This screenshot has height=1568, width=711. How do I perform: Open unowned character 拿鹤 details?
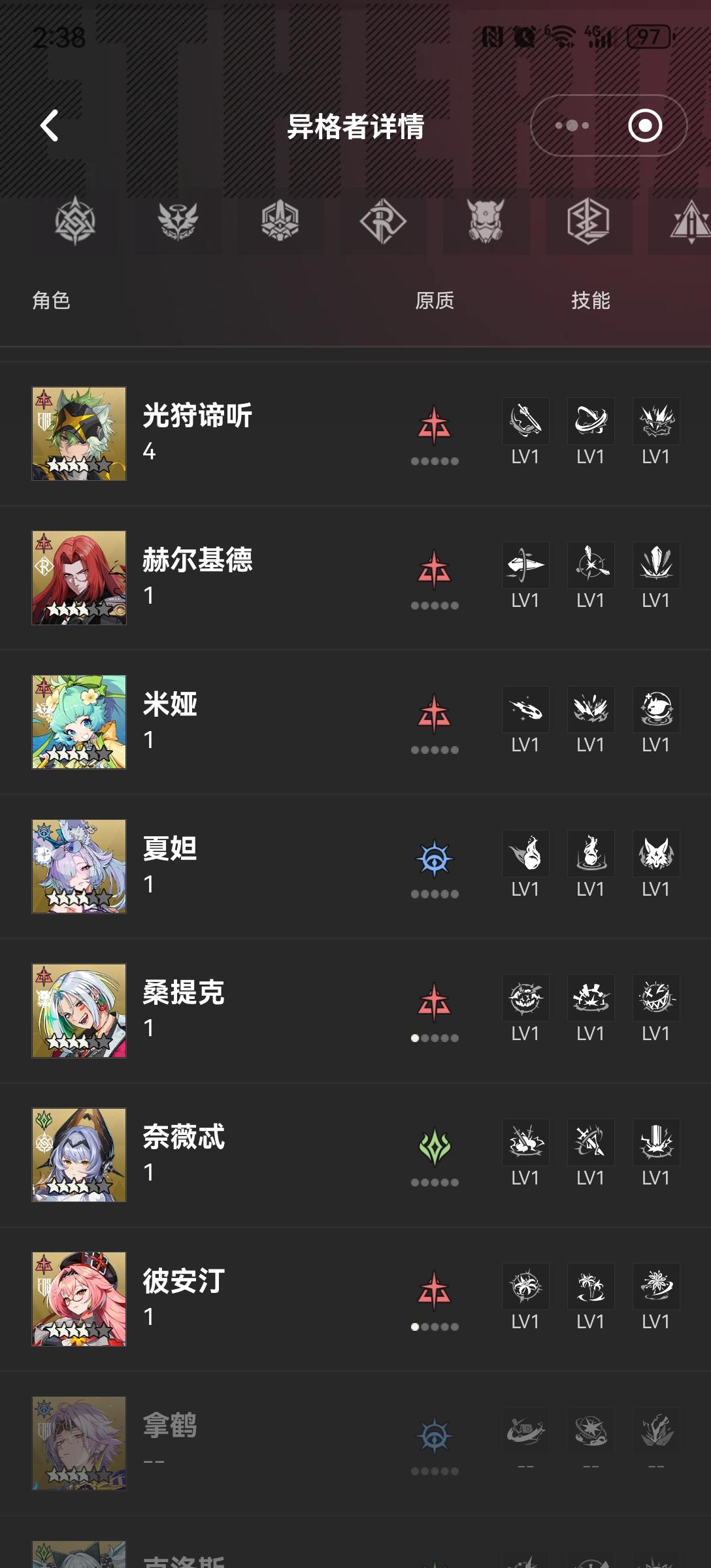(79, 1443)
